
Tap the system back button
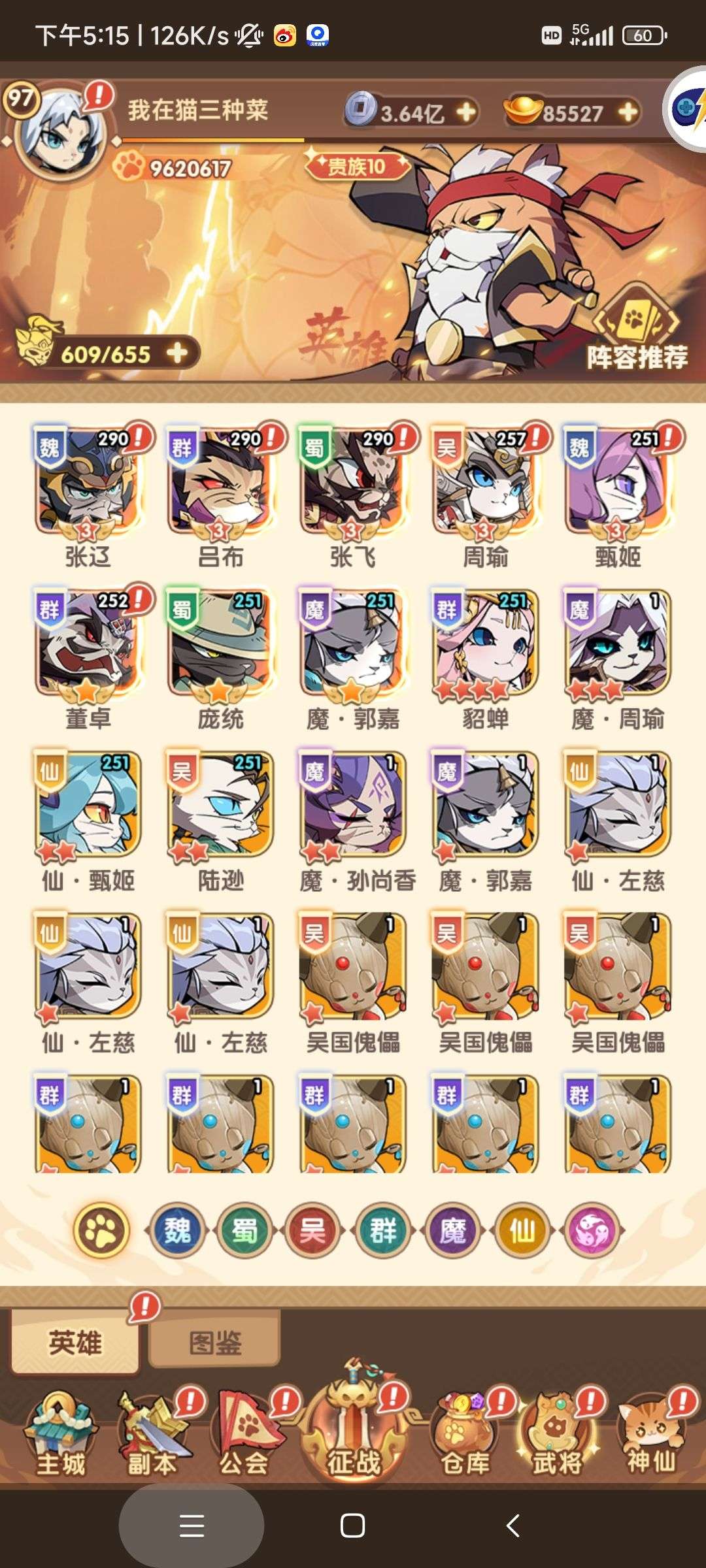click(513, 1526)
